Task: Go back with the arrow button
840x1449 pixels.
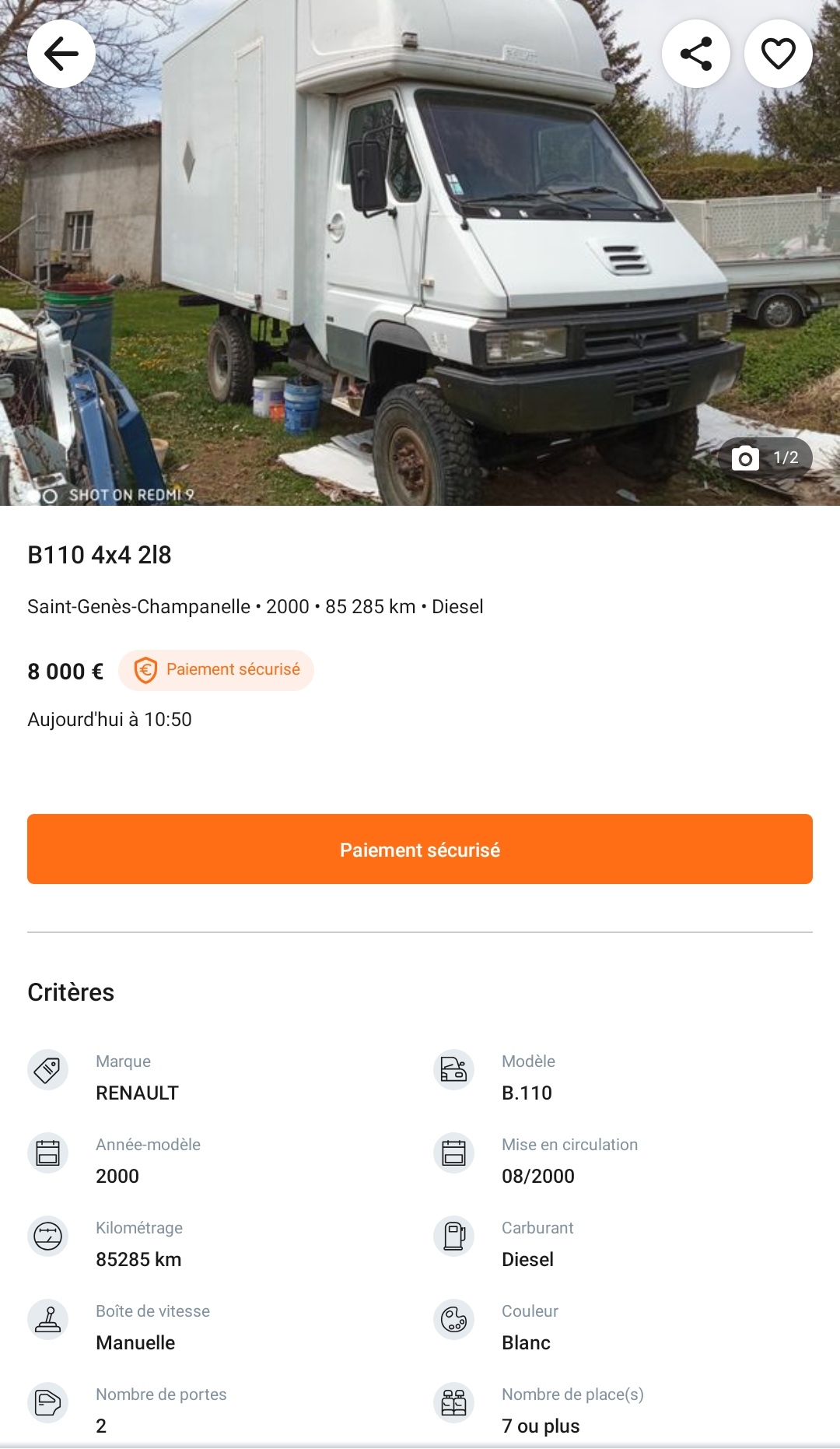Action: (x=61, y=54)
